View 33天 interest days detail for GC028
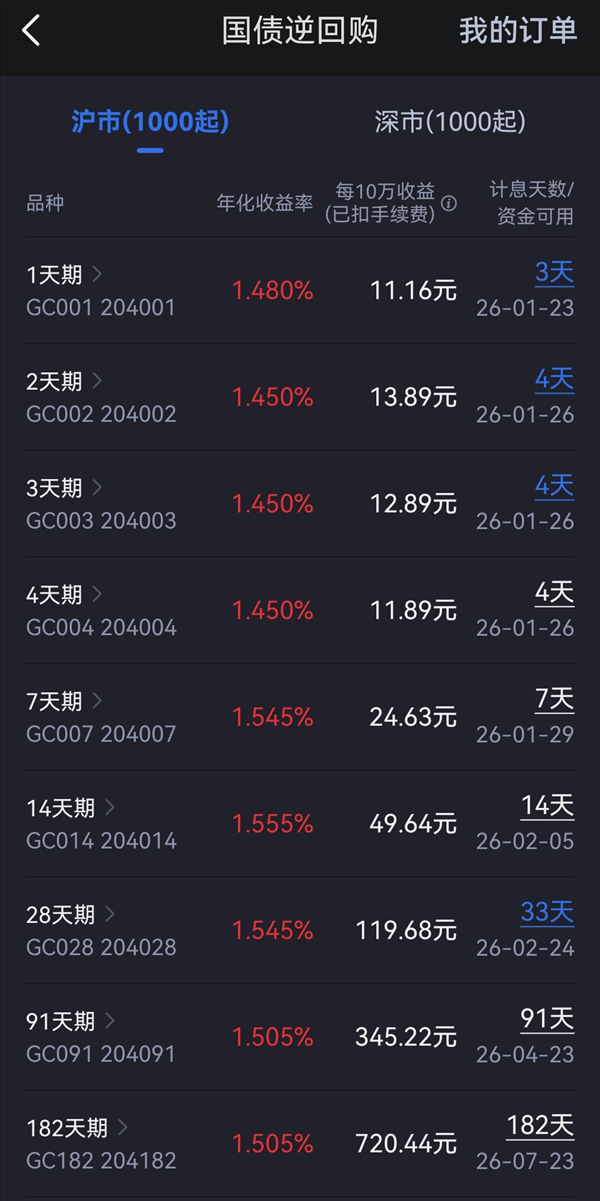Image resolution: width=600 pixels, height=1201 pixels. [x=546, y=912]
